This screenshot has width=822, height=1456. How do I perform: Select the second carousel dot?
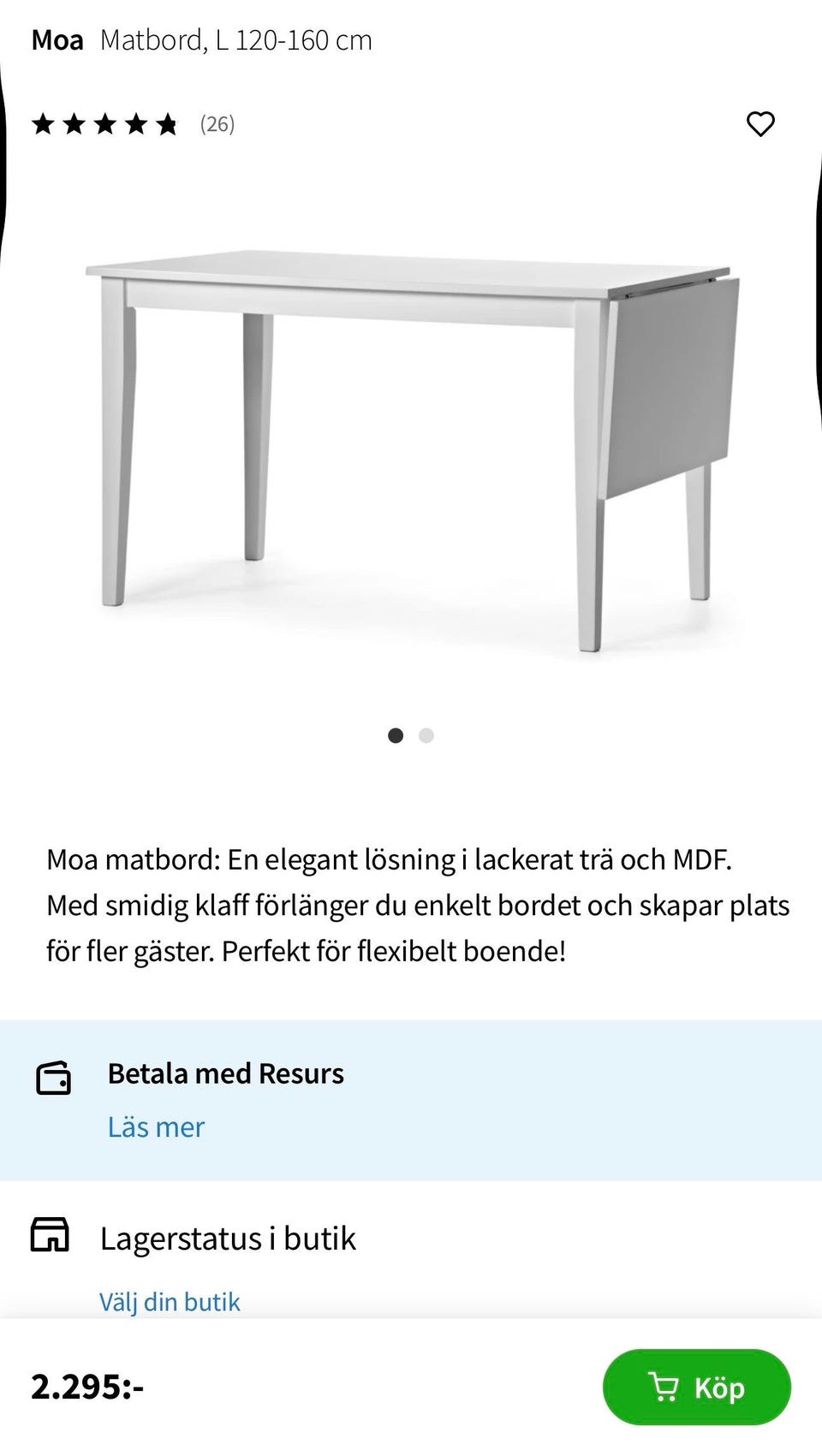(426, 734)
